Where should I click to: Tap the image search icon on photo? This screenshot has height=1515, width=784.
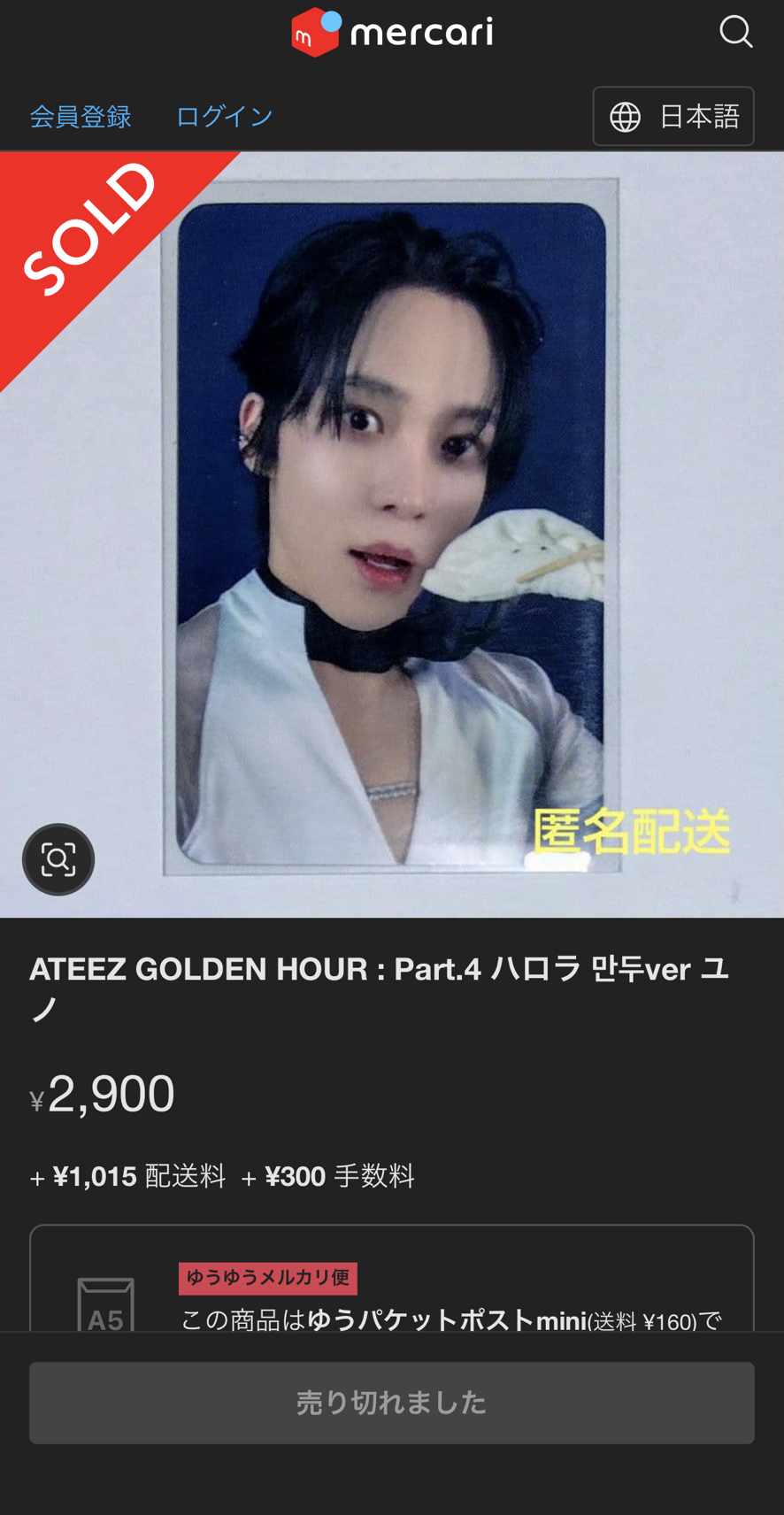click(x=58, y=859)
